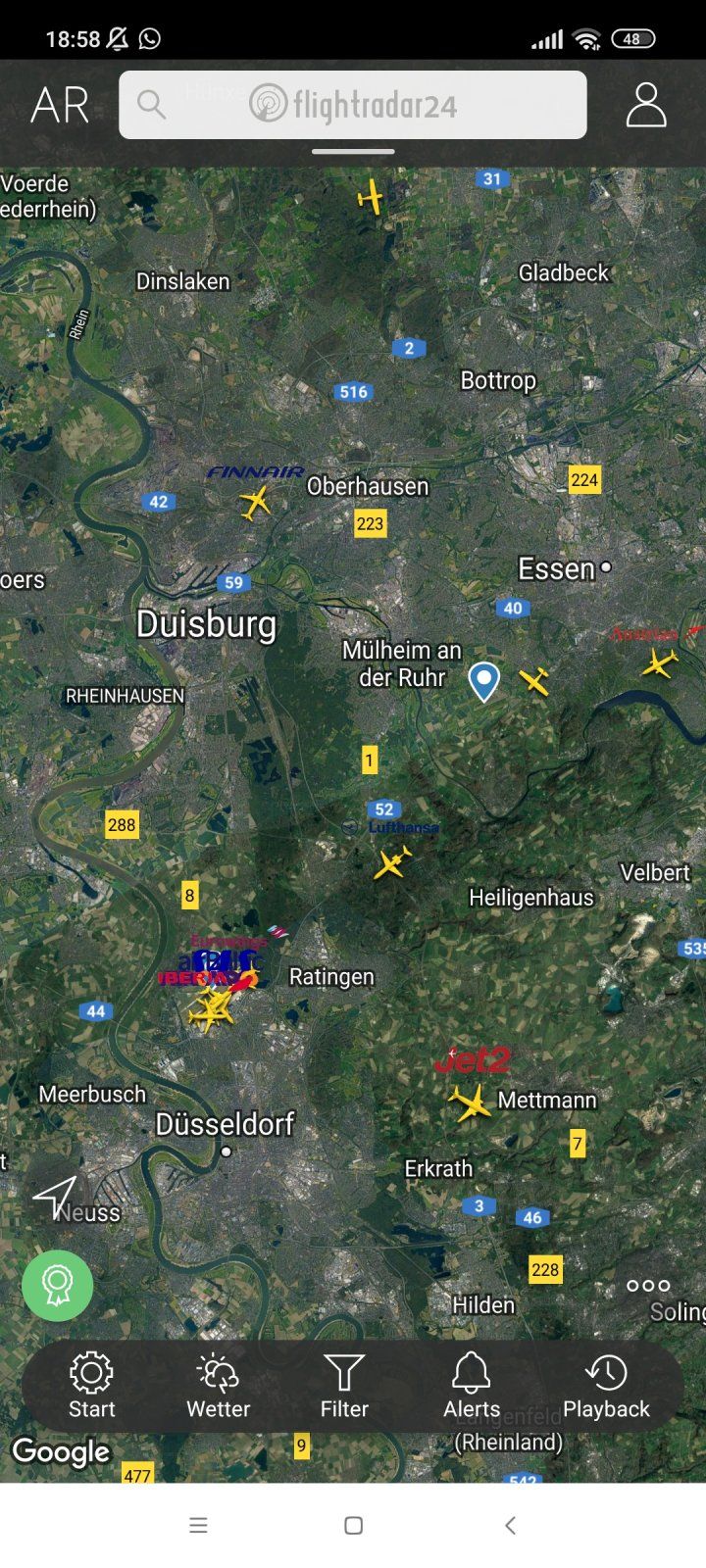This screenshot has width=706, height=1568.
Task: Open the Wetter weather layers
Action: [218, 1385]
